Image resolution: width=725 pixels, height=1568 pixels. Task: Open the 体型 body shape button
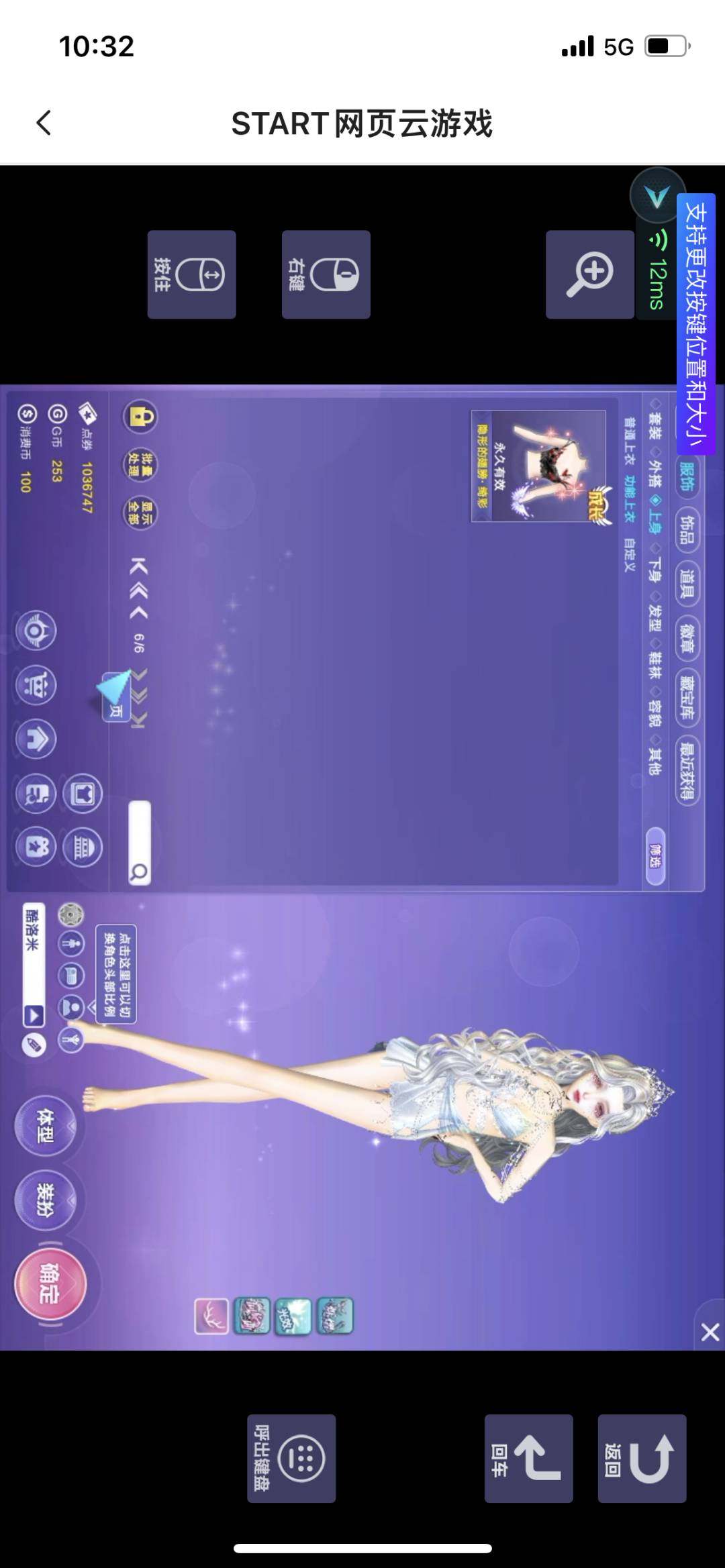click(46, 1127)
